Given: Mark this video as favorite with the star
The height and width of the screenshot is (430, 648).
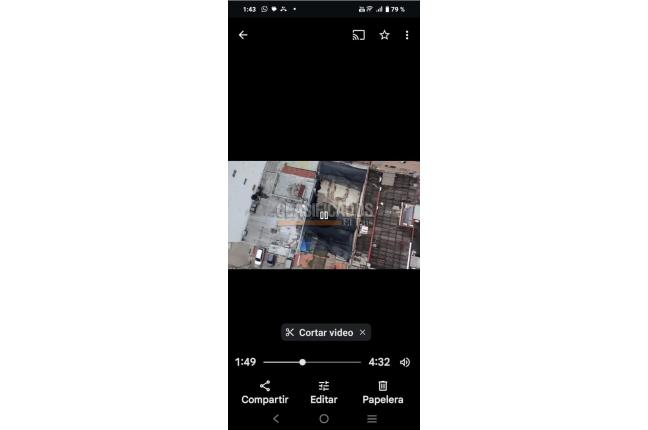Looking at the screenshot, I should coord(384,35).
